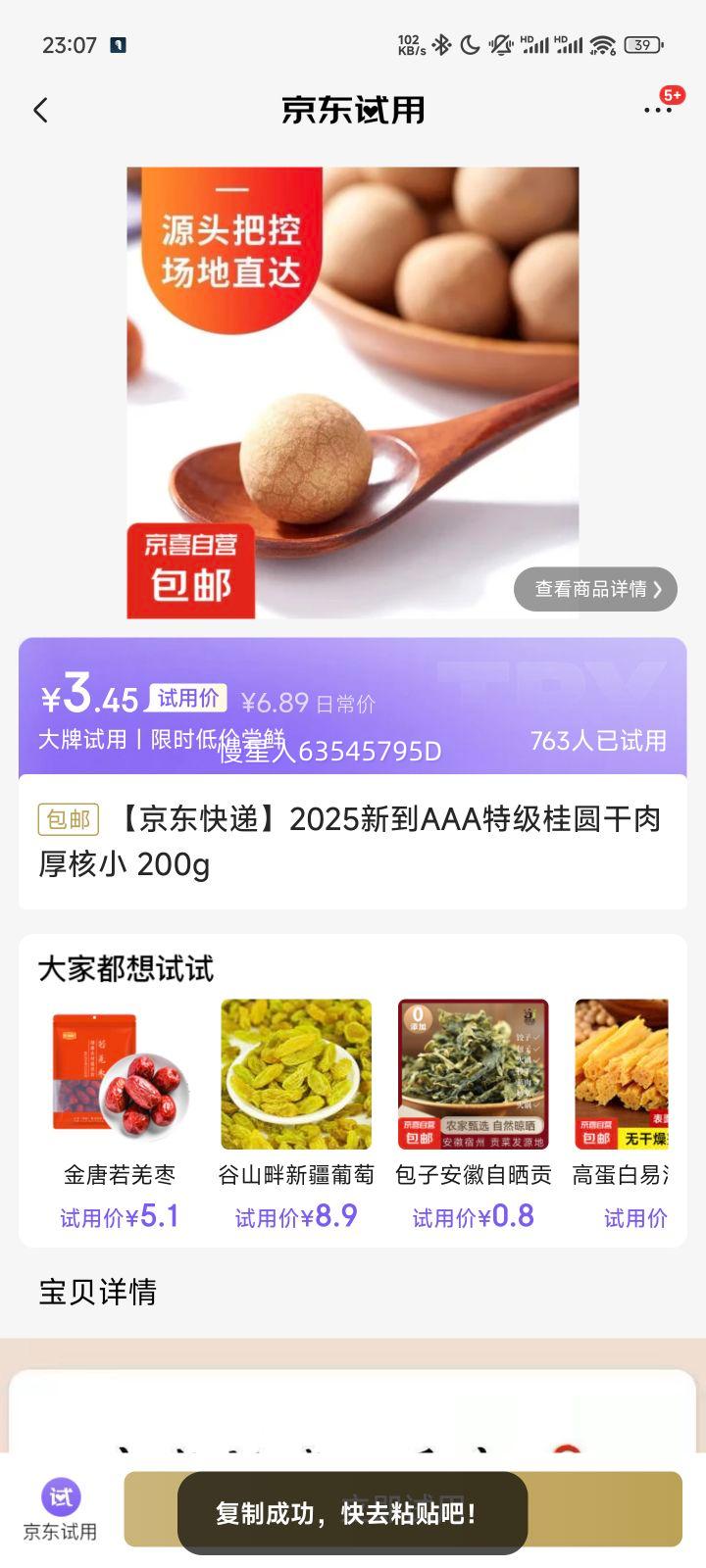
Task: Tap the red 5+ notification badge
Action: 675,96
